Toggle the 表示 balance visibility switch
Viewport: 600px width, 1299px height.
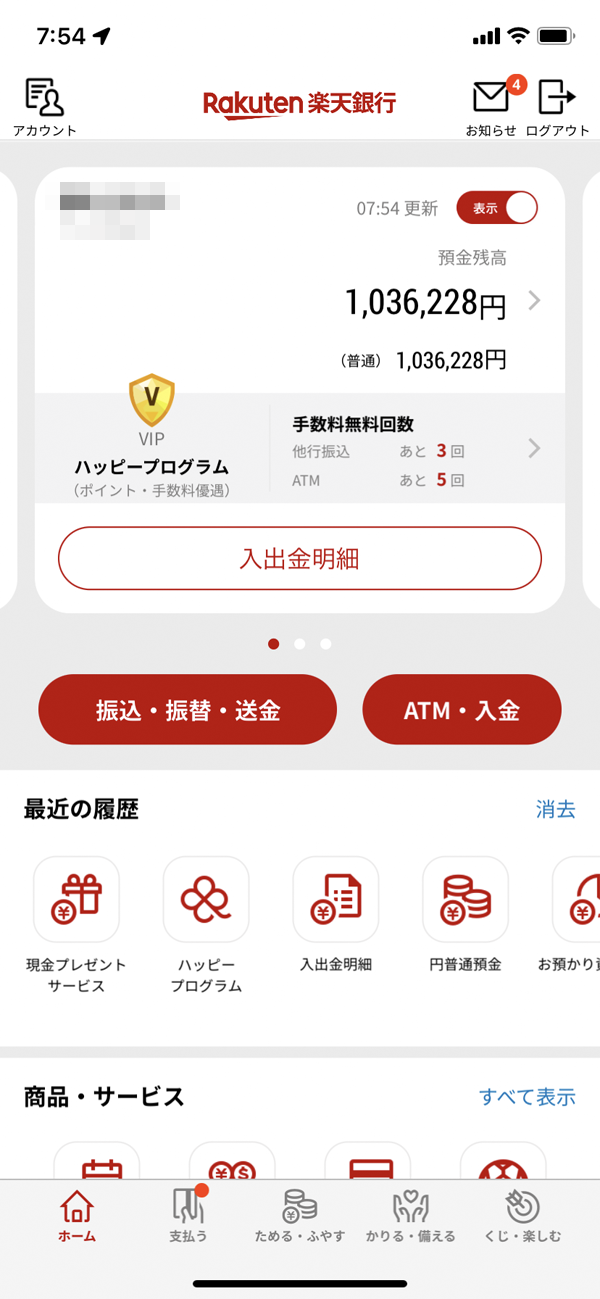[497, 208]
